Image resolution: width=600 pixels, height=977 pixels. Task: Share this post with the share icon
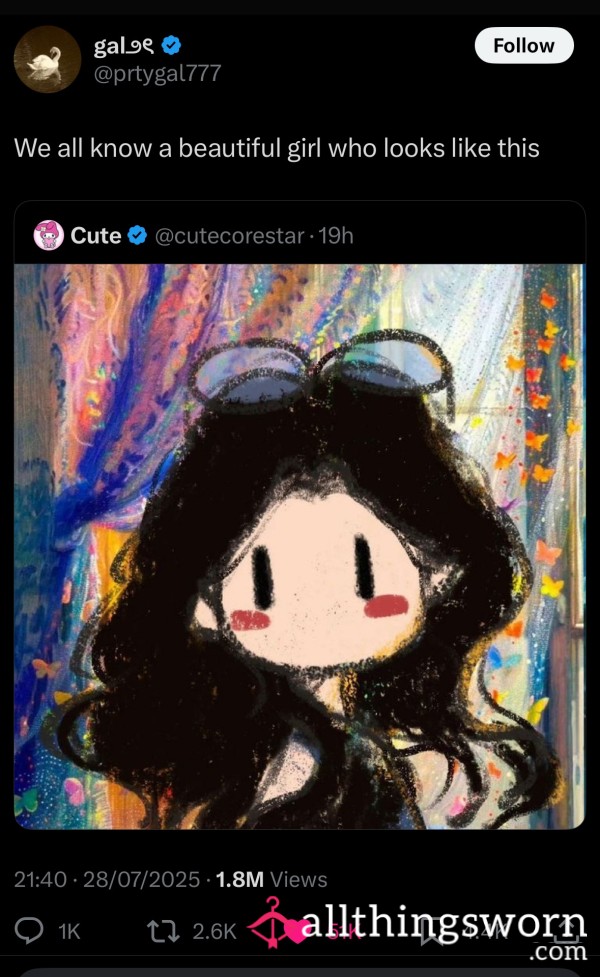click(571, 930)
